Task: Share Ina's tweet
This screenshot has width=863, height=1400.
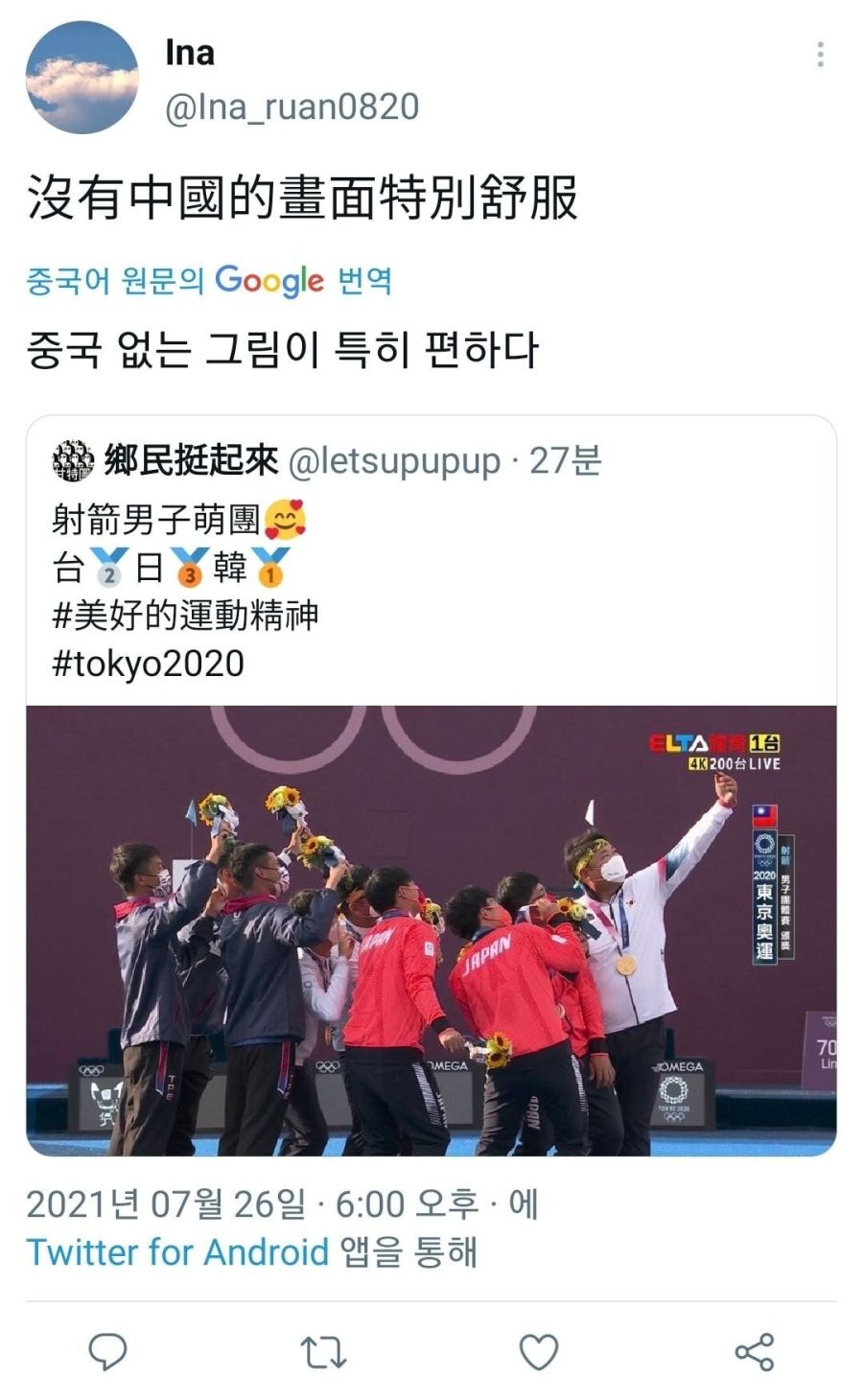Action: 755,1352
